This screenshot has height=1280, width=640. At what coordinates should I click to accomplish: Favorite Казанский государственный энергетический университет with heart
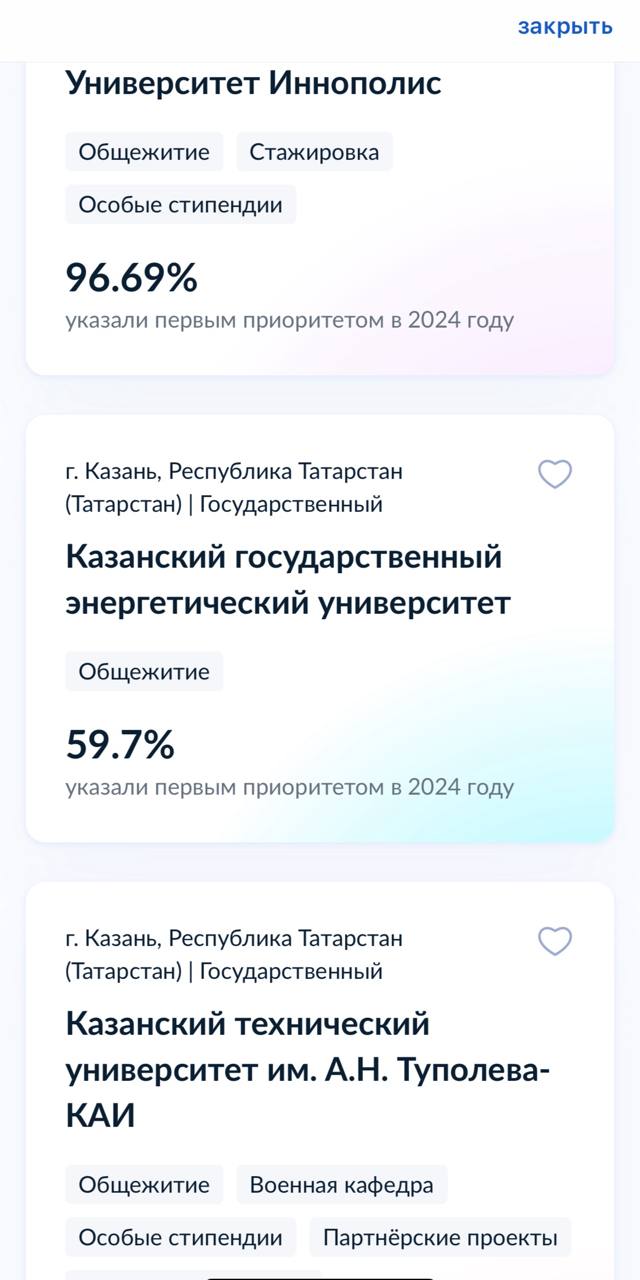click(555, 474)
